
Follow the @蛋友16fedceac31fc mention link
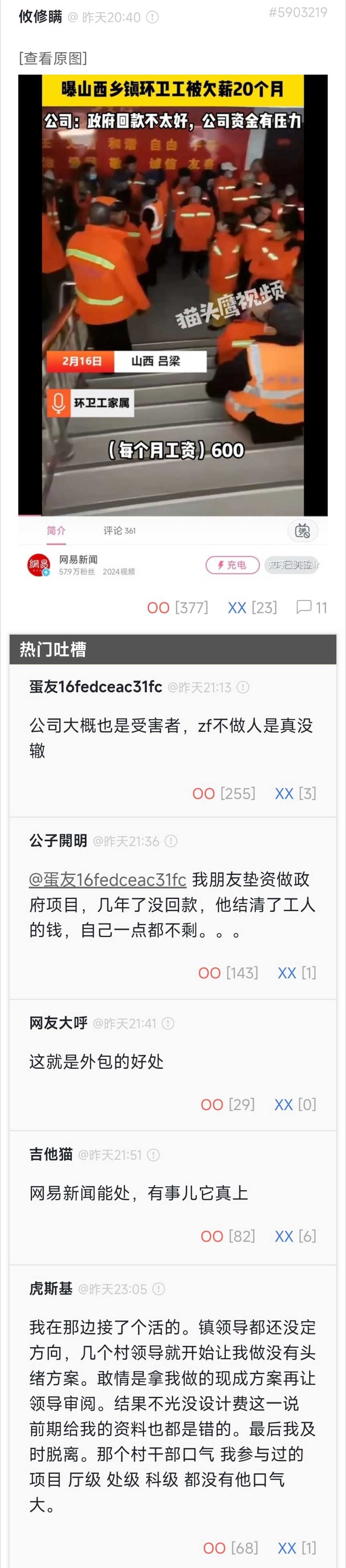coord(108,880)
